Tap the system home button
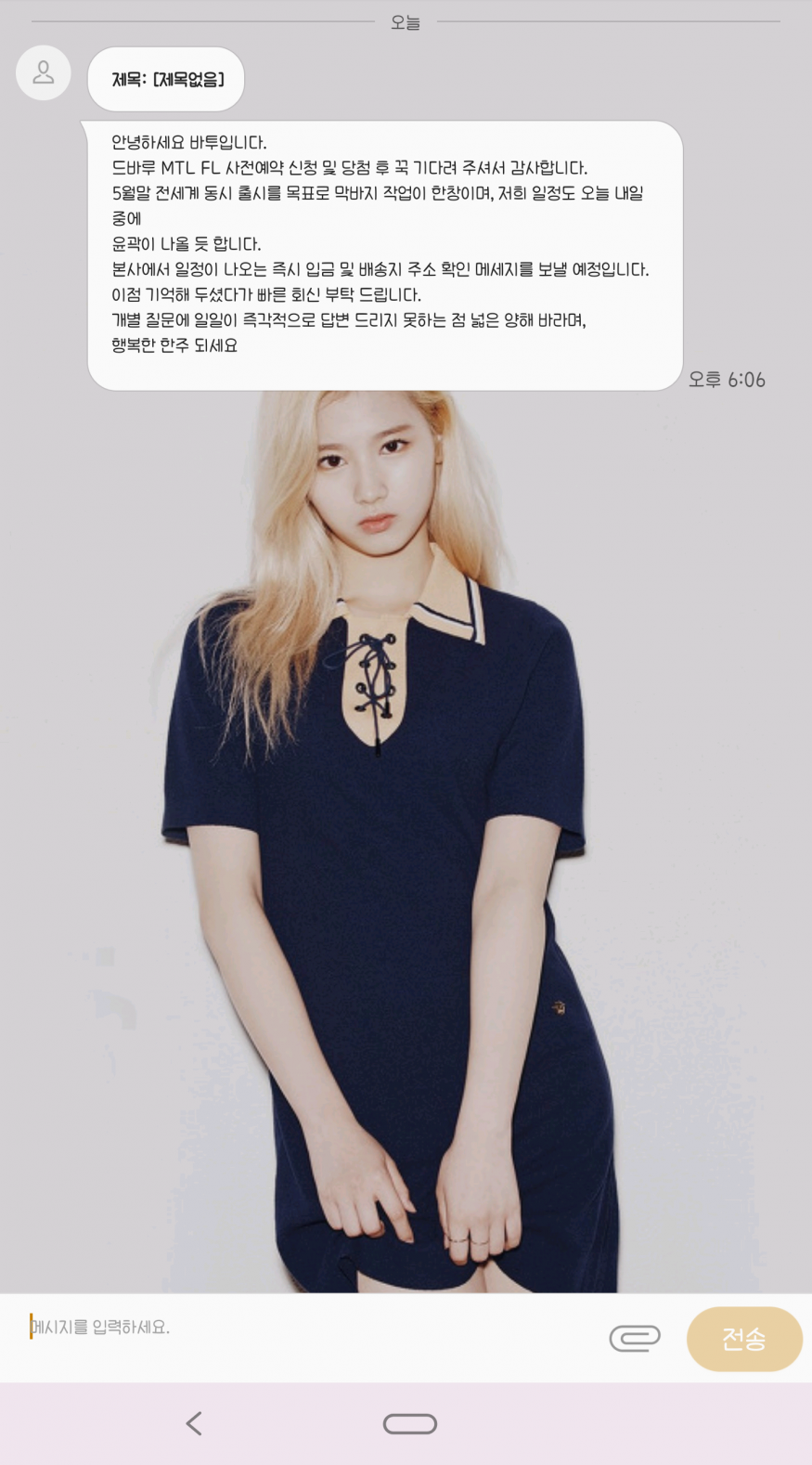 pyautogui.click(x=409, y=1424)
